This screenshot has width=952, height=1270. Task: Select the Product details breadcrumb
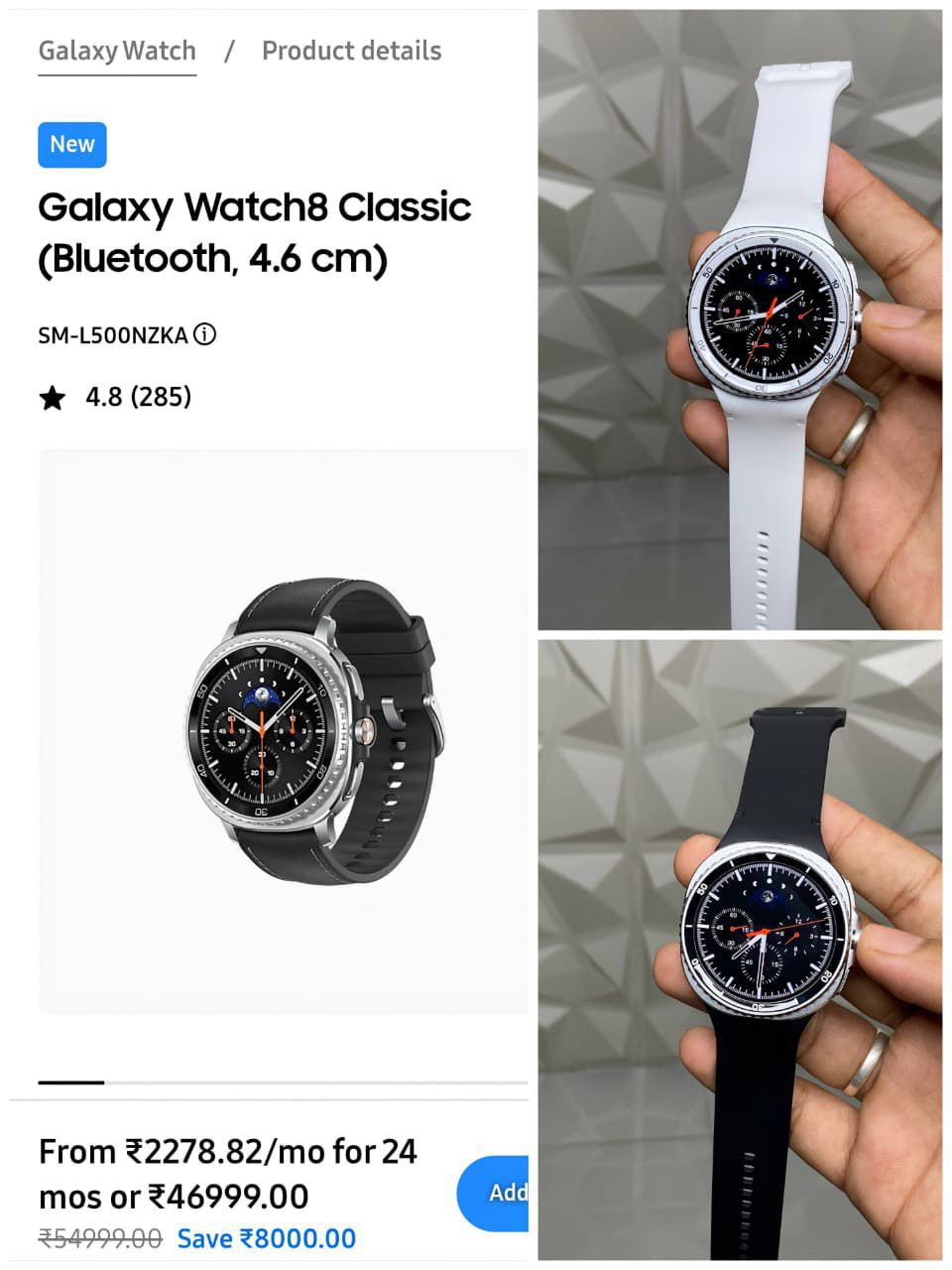pyautogui.click(x=350, y=51)
